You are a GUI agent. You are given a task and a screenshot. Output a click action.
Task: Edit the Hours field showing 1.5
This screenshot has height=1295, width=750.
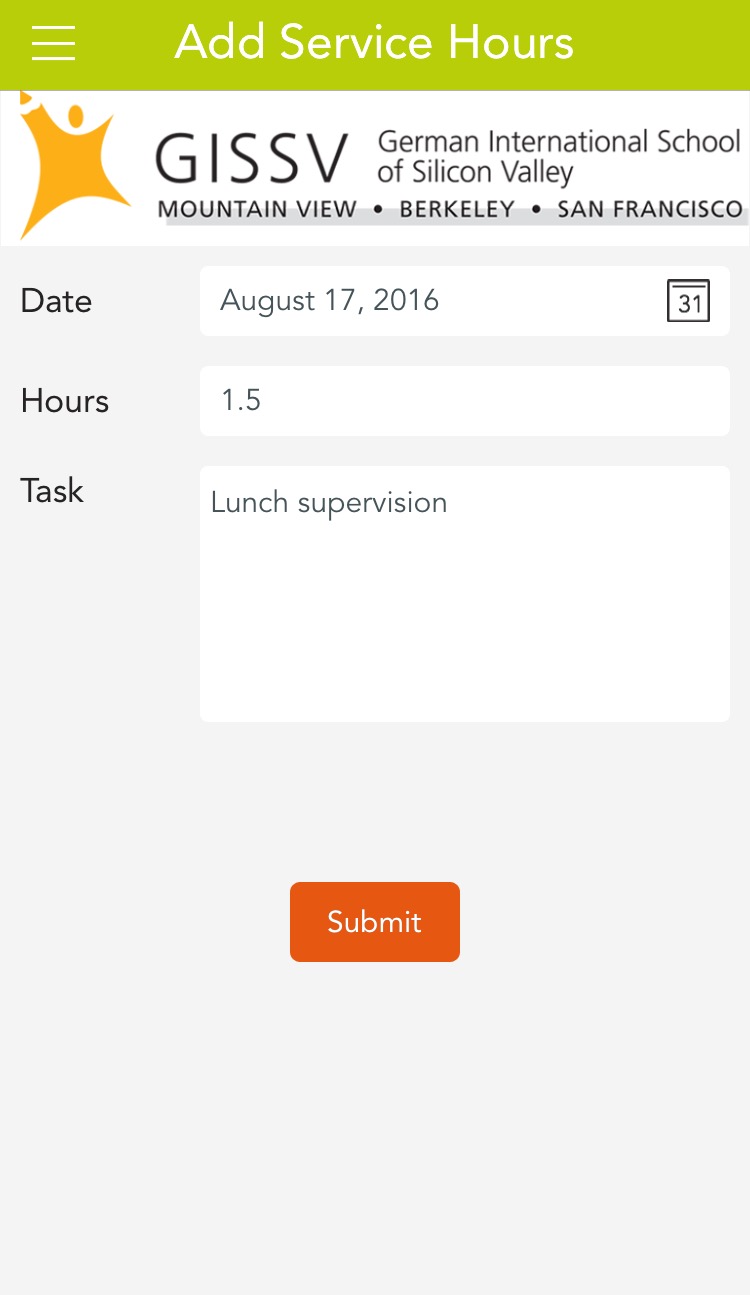(x=465, y=401)
